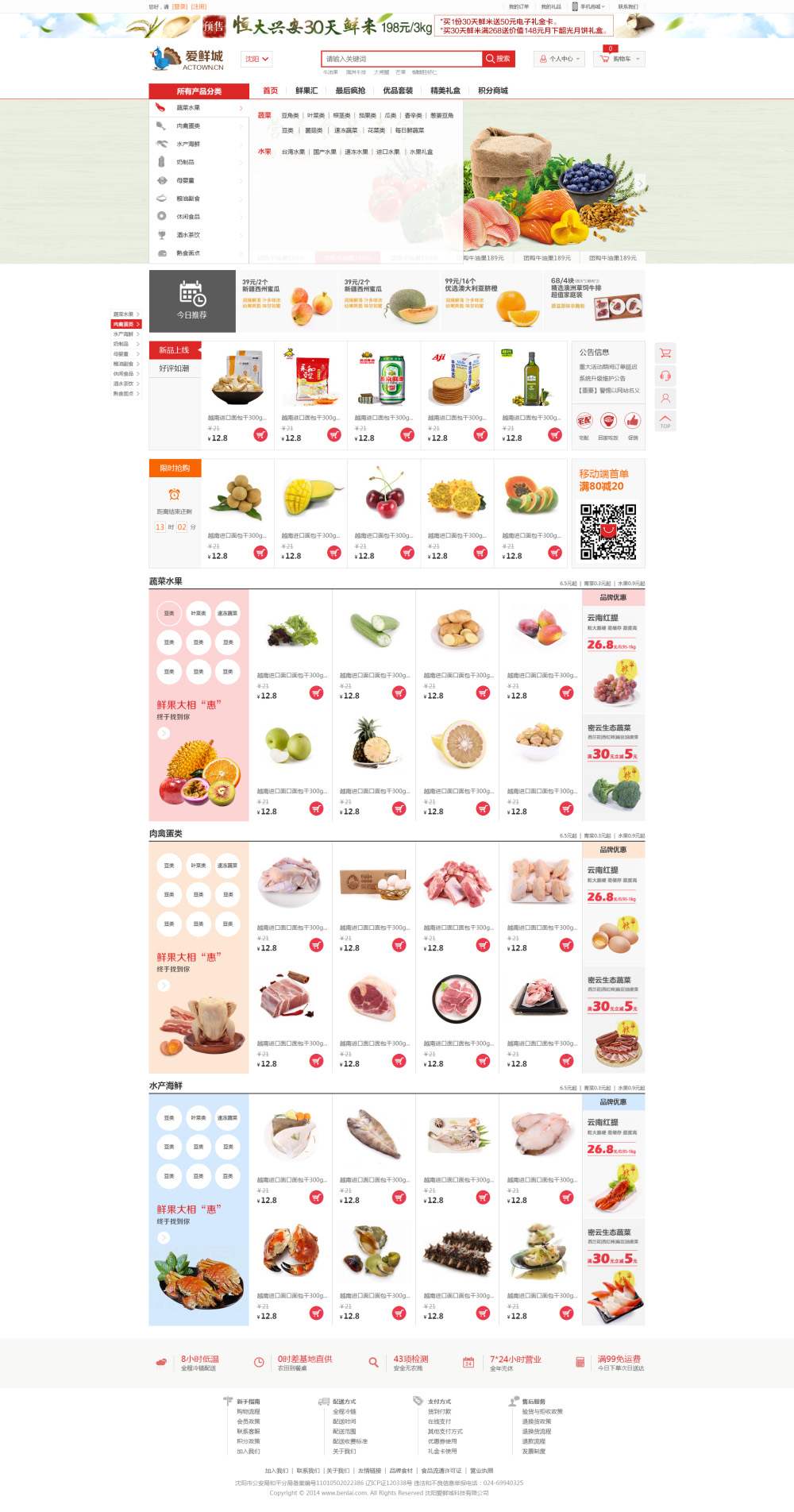The image size is (794, 1512).
Task: Choose the 台湾水果 subcategory link
Action: 293,152
